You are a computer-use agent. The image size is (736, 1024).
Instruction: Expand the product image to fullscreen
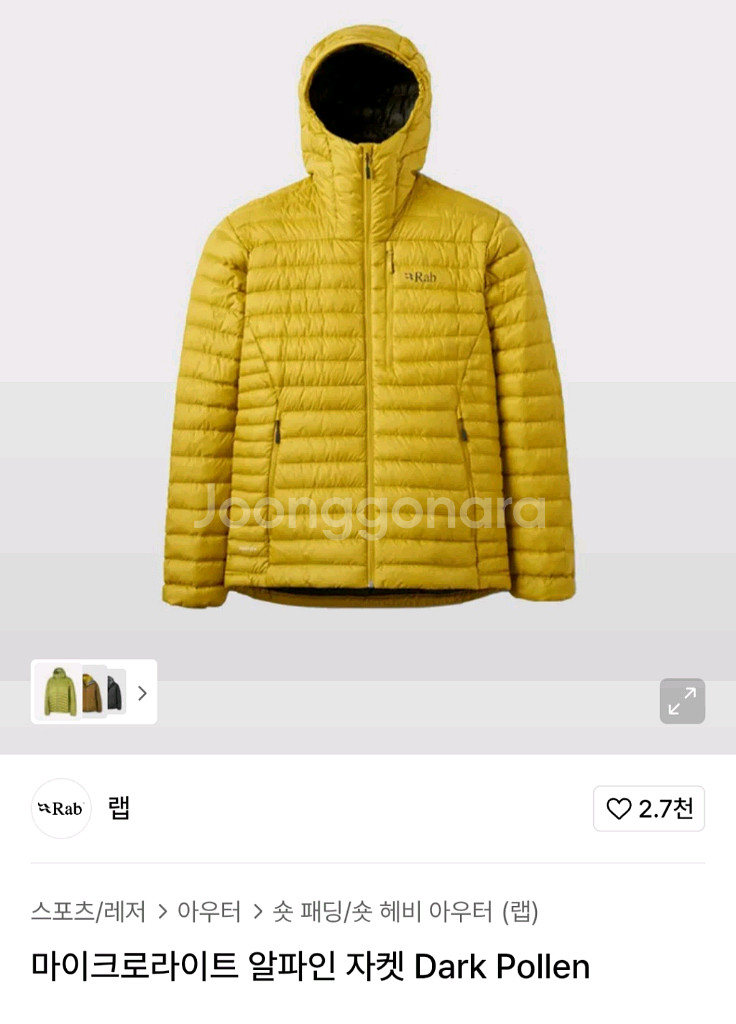[x=682, y=701]
